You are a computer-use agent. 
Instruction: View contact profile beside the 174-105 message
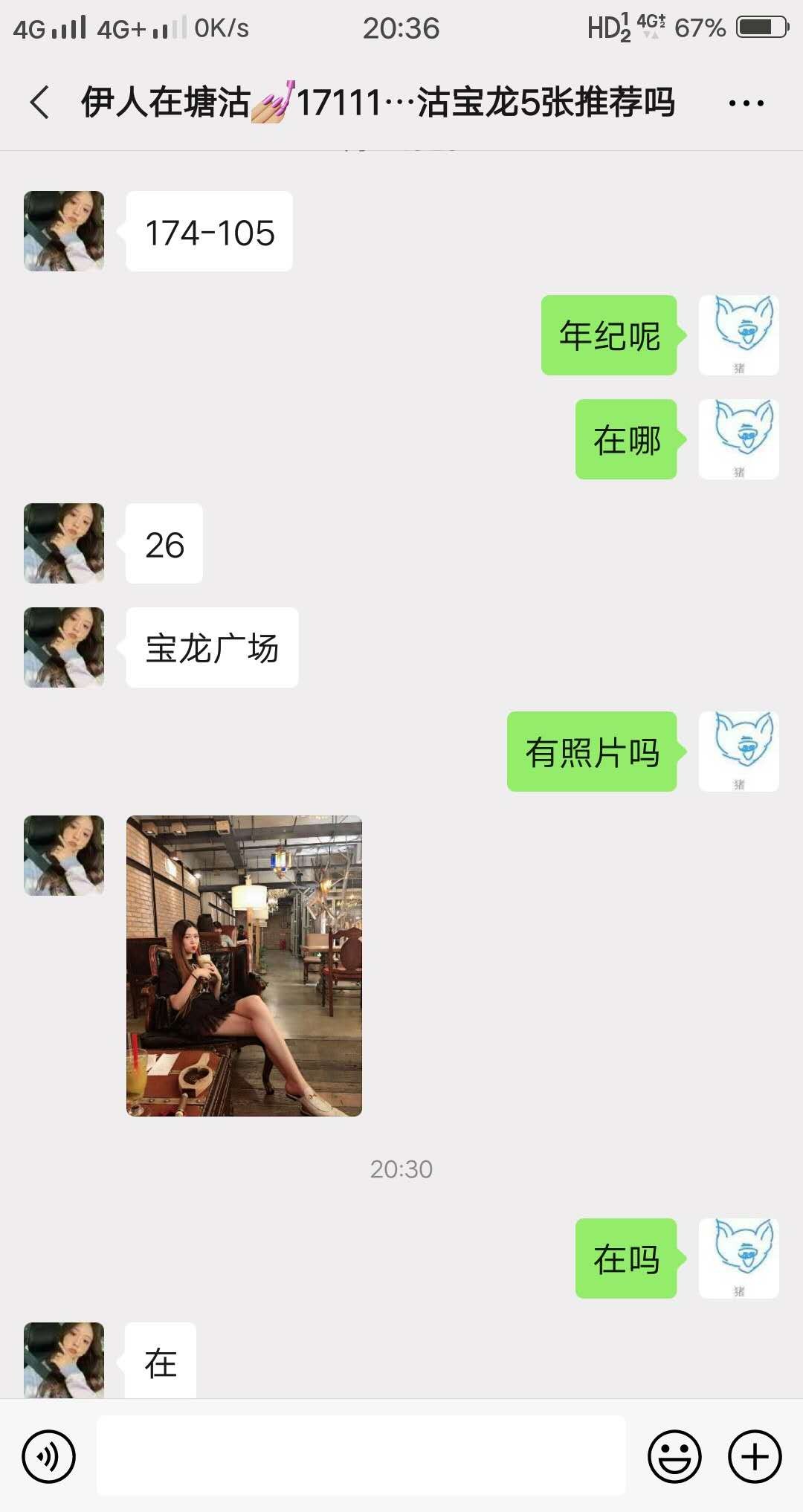point(64,231)
